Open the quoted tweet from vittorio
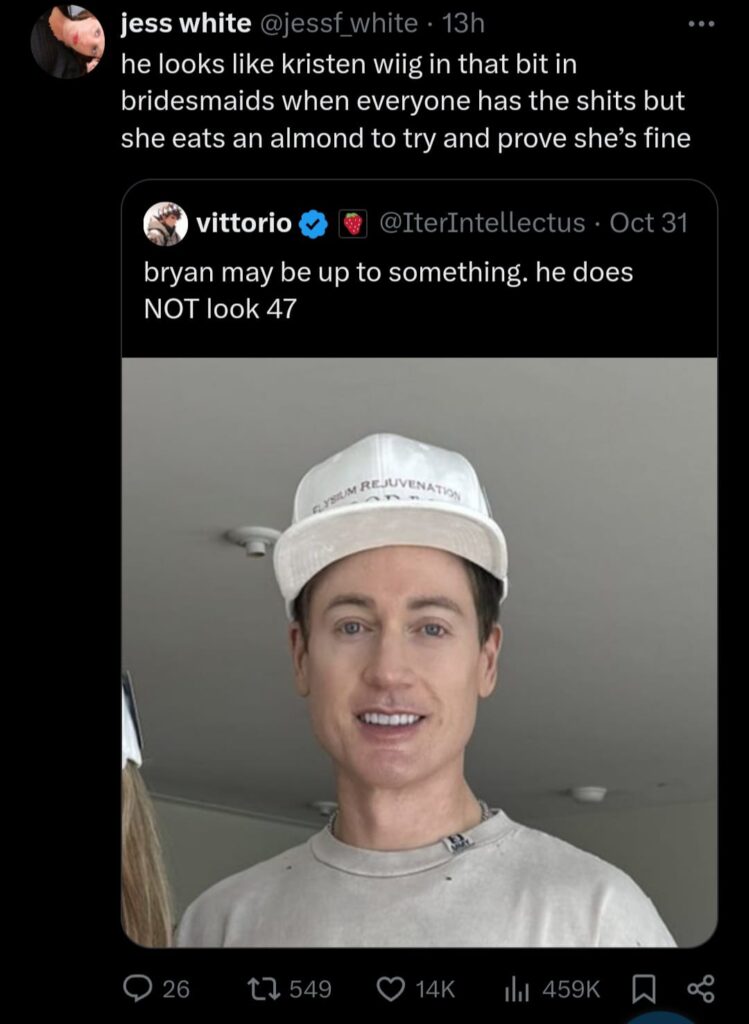The width and height of the screenshot is (749, 1024). pos(418,290)
